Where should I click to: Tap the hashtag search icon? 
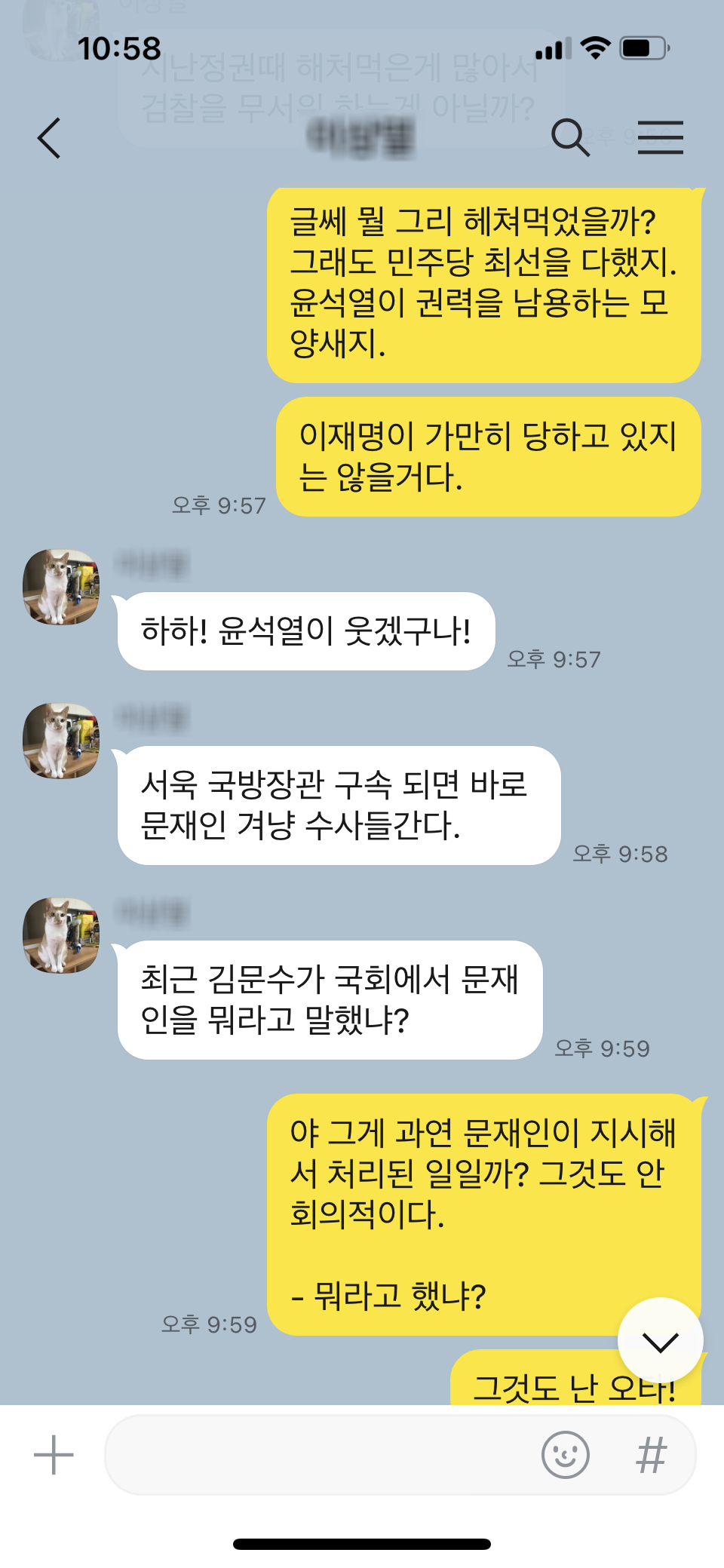click(652, 1455)
